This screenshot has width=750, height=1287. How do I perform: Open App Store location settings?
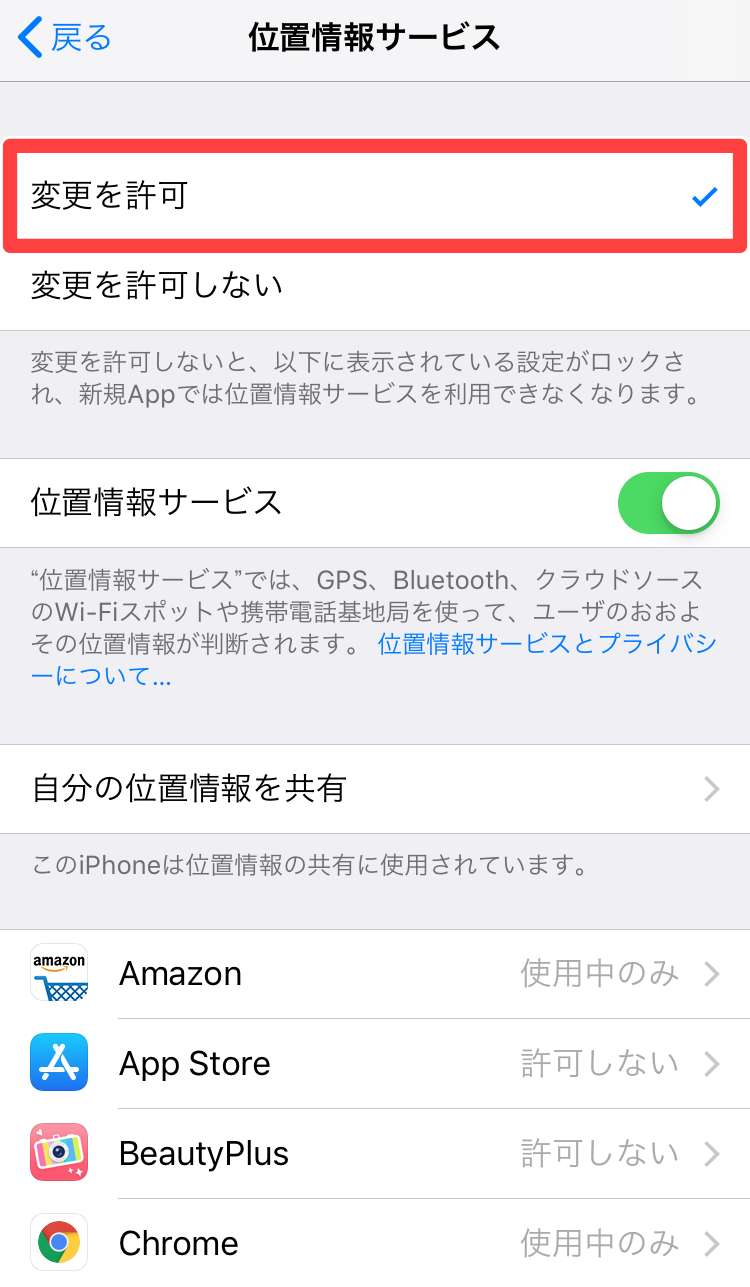(x=374, y=1063)
